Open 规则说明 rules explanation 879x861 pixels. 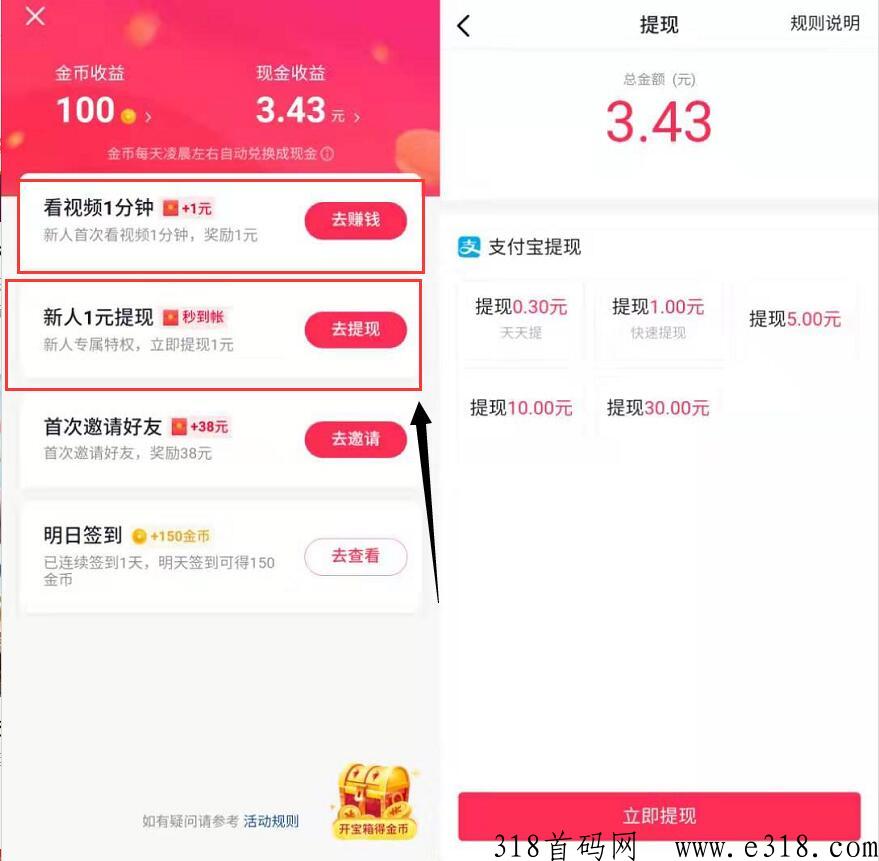click(824, 24)
